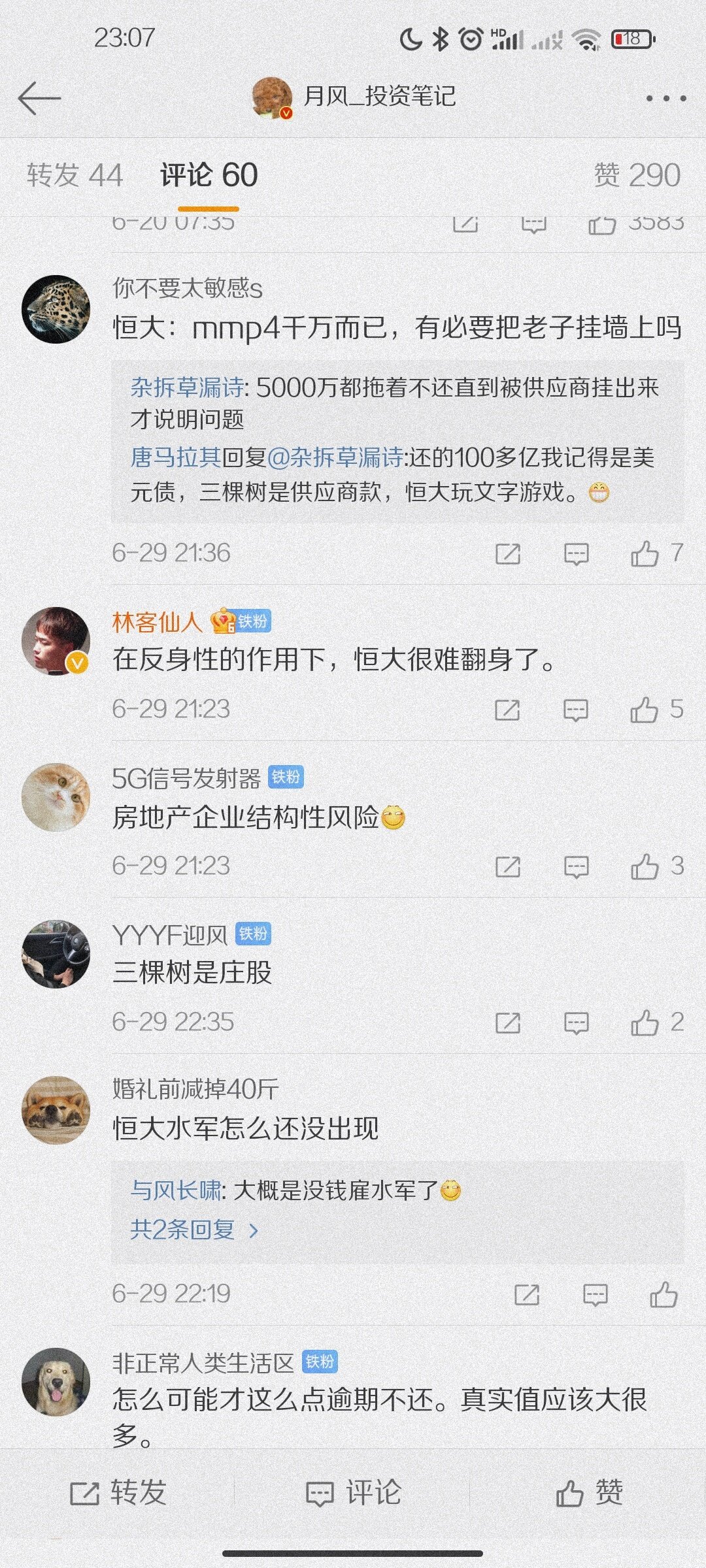706x1568 pixels.
Task: Open 唐马拉其's profile link
Action: tap(175, 457)
